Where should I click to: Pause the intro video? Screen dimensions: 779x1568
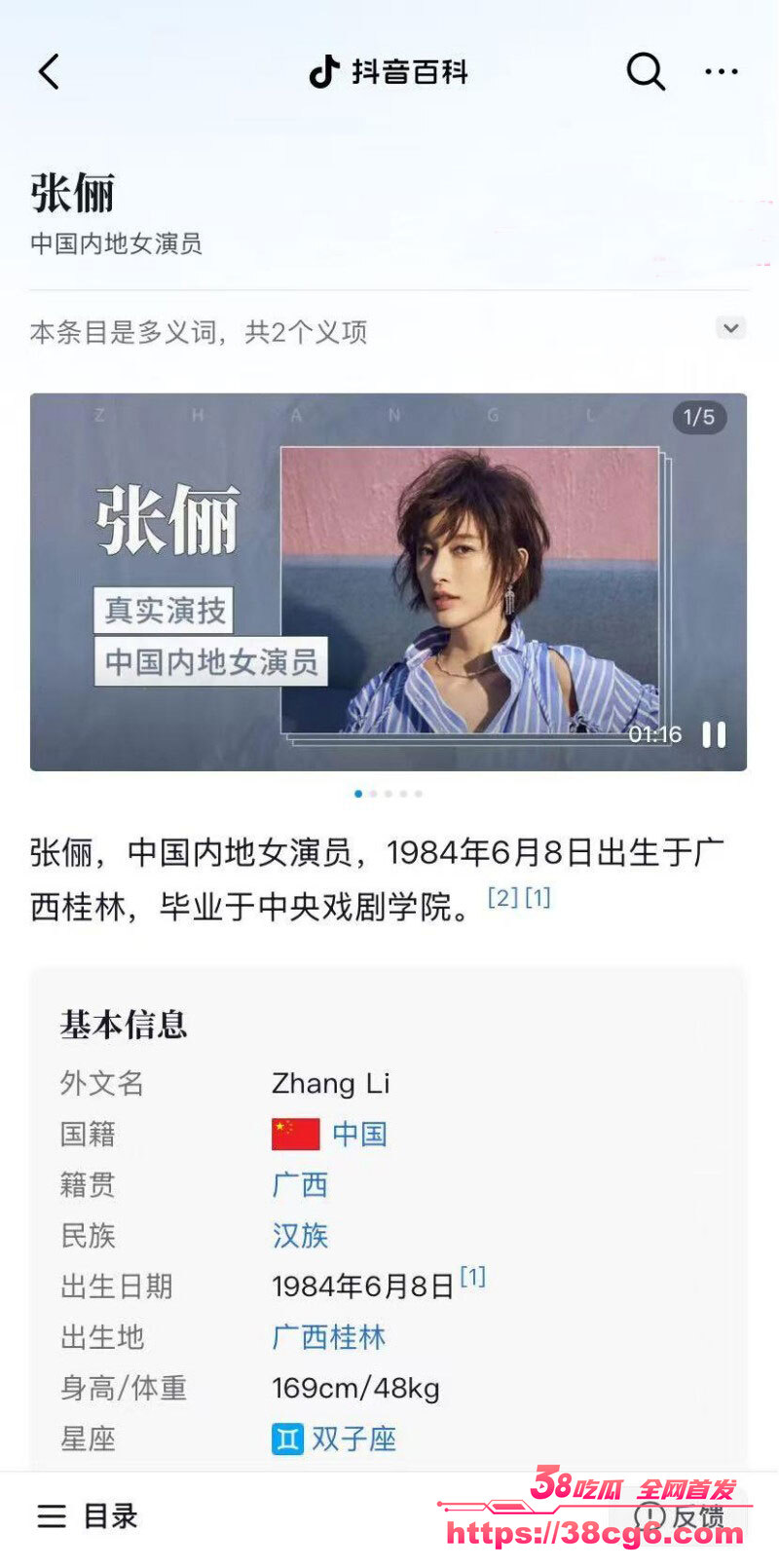pyautogui.click(x=714, y=734)
